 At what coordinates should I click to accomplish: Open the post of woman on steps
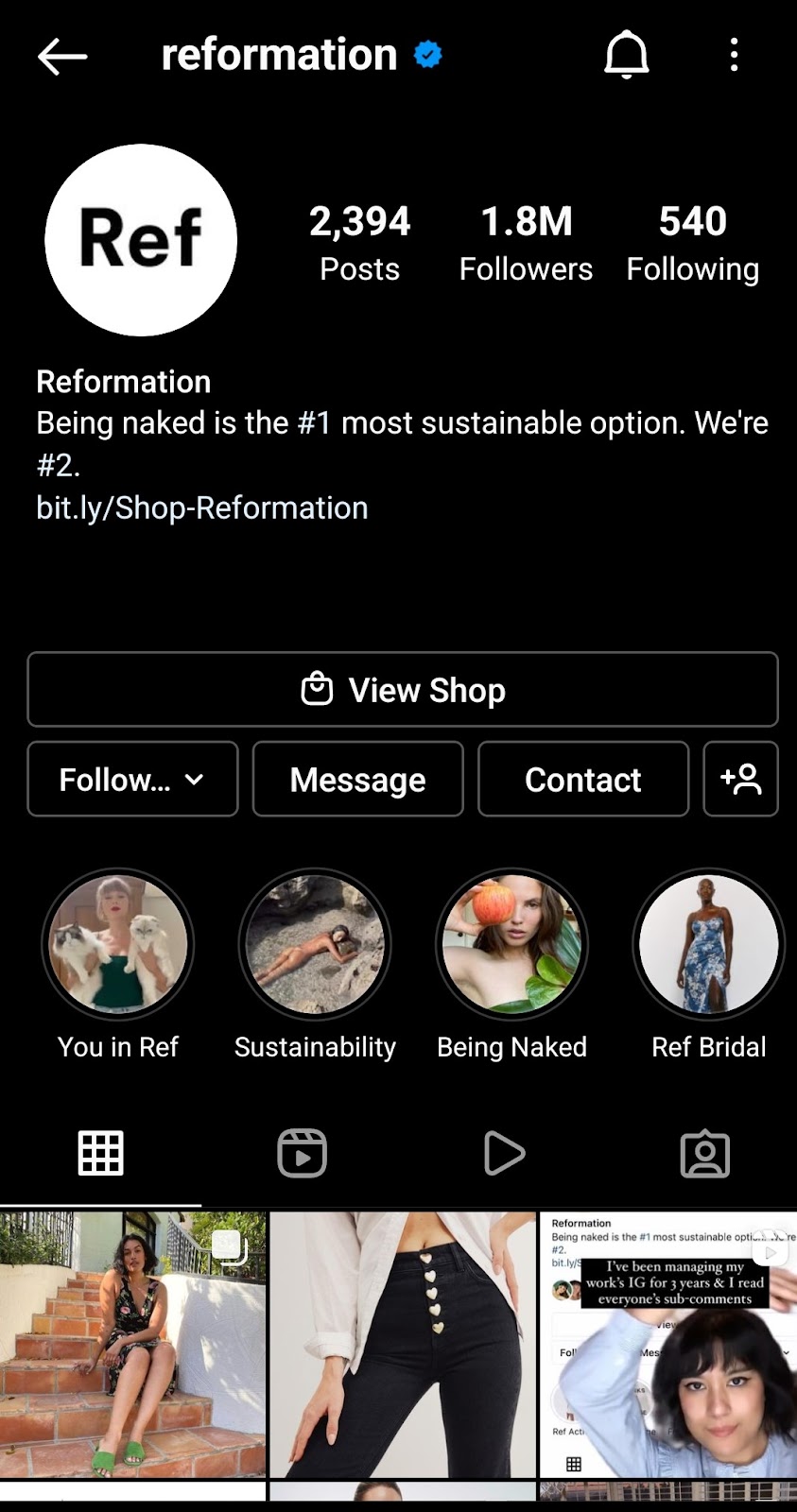click(132, 1345)
